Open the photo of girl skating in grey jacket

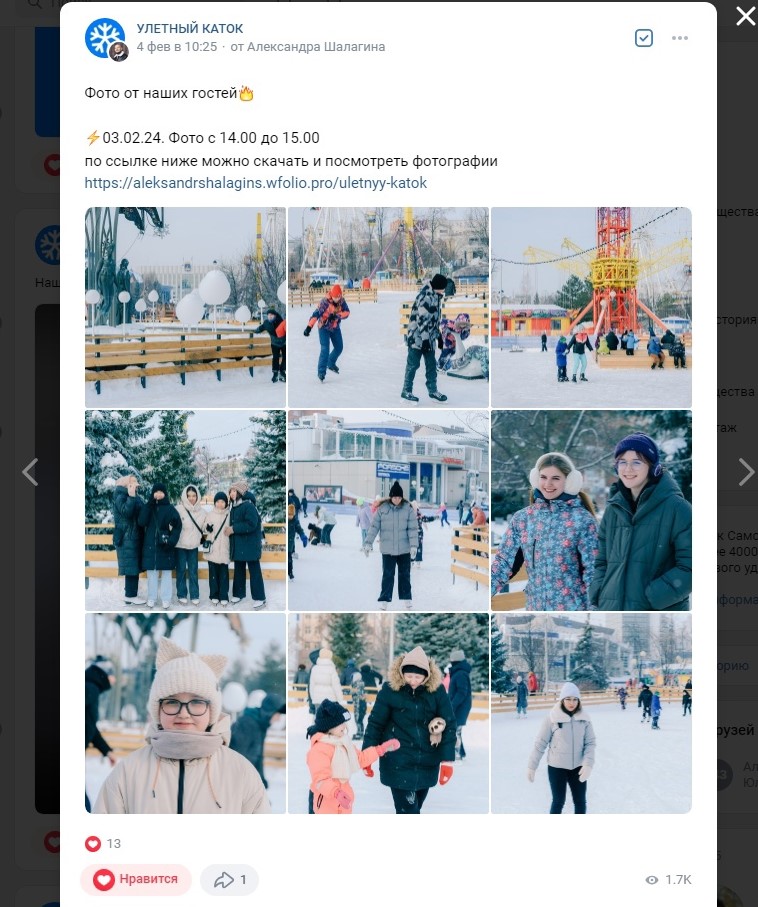pos(591,713)
